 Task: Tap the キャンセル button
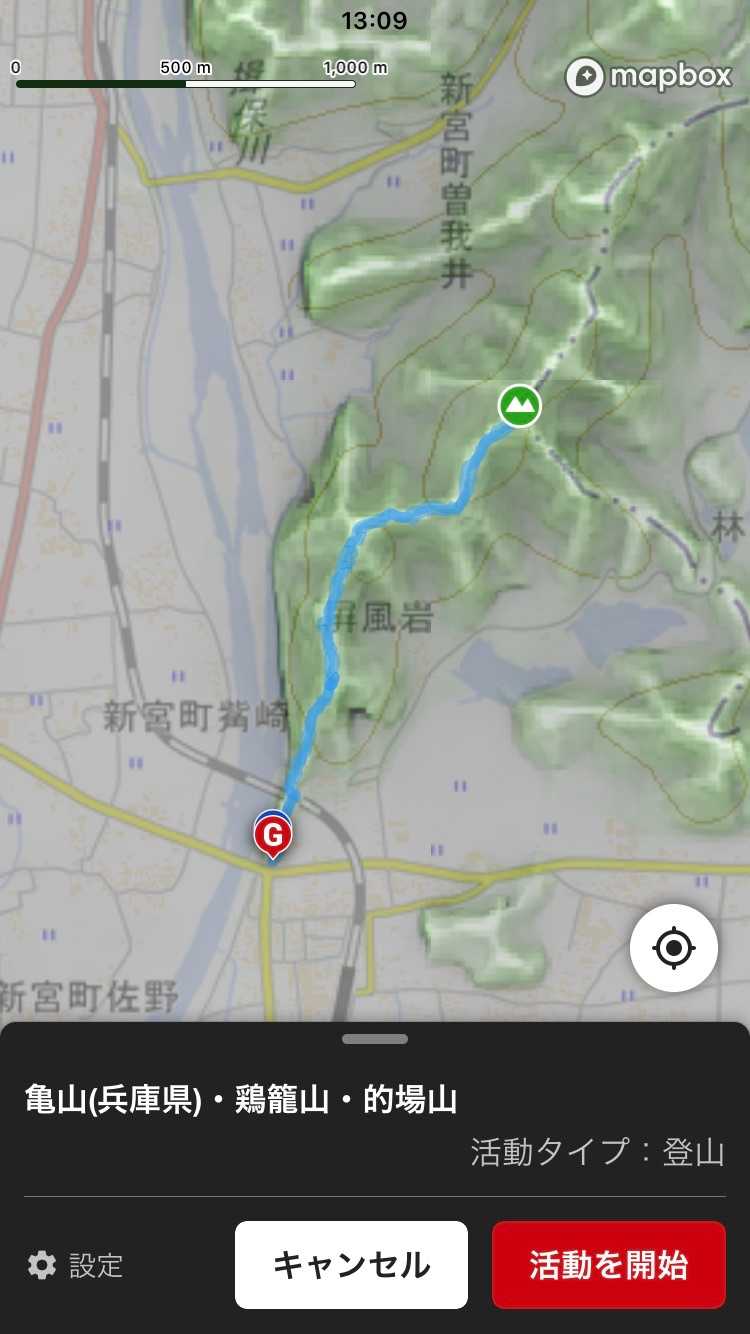pyautogui.click(x=351, y=1265)
